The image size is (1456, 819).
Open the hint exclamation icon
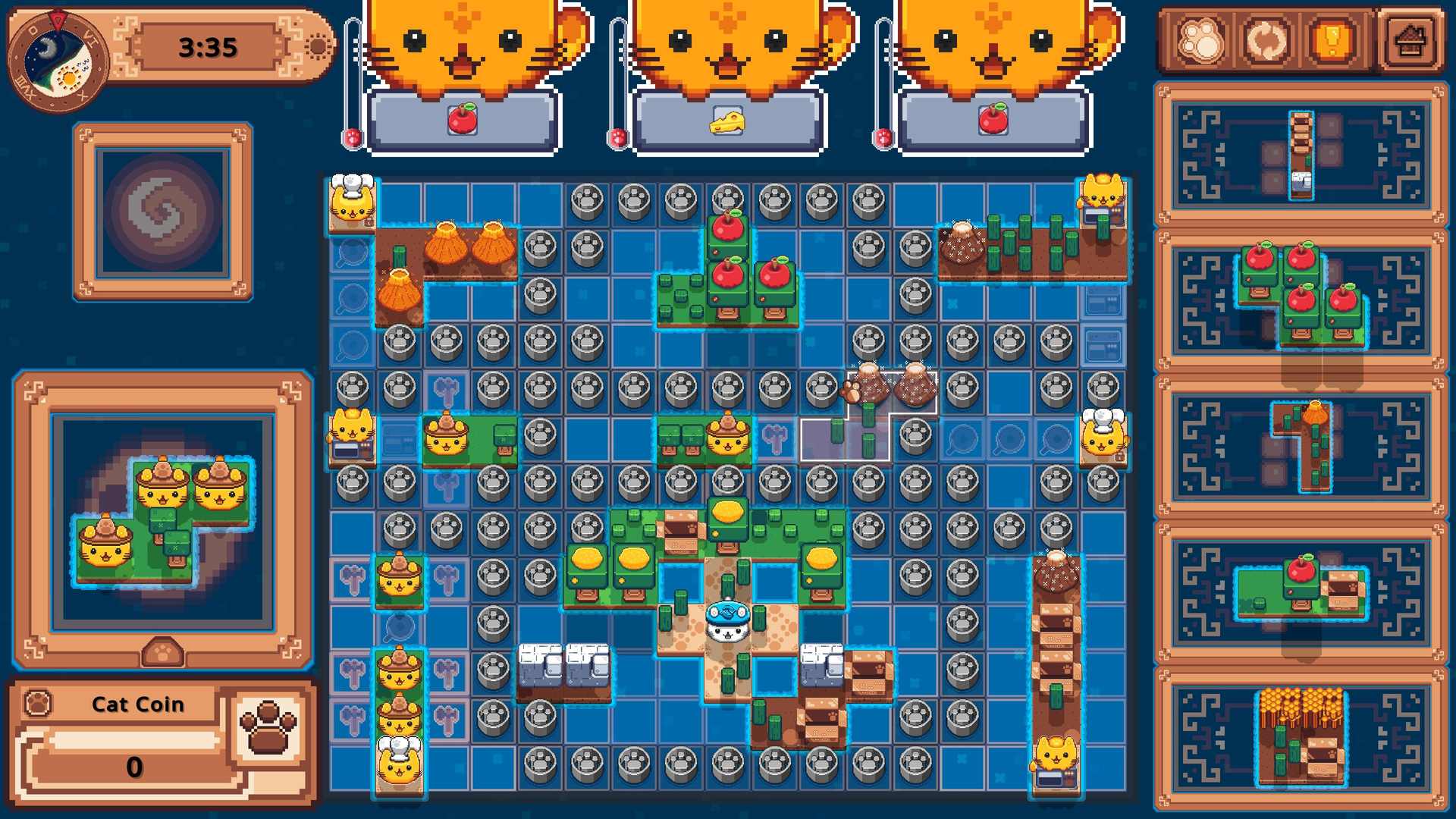coord(1332,42)
